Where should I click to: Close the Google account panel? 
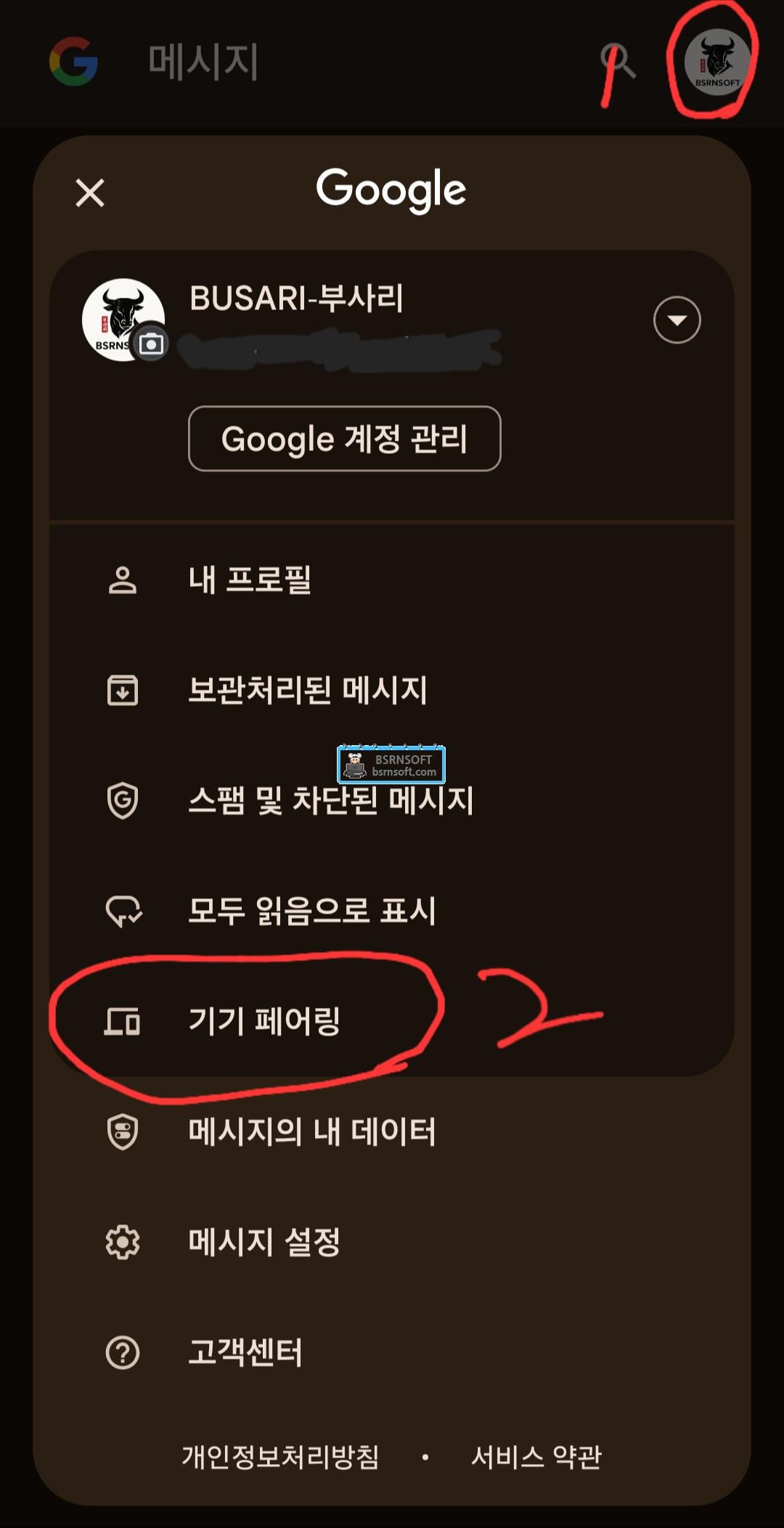coord(90,193)
